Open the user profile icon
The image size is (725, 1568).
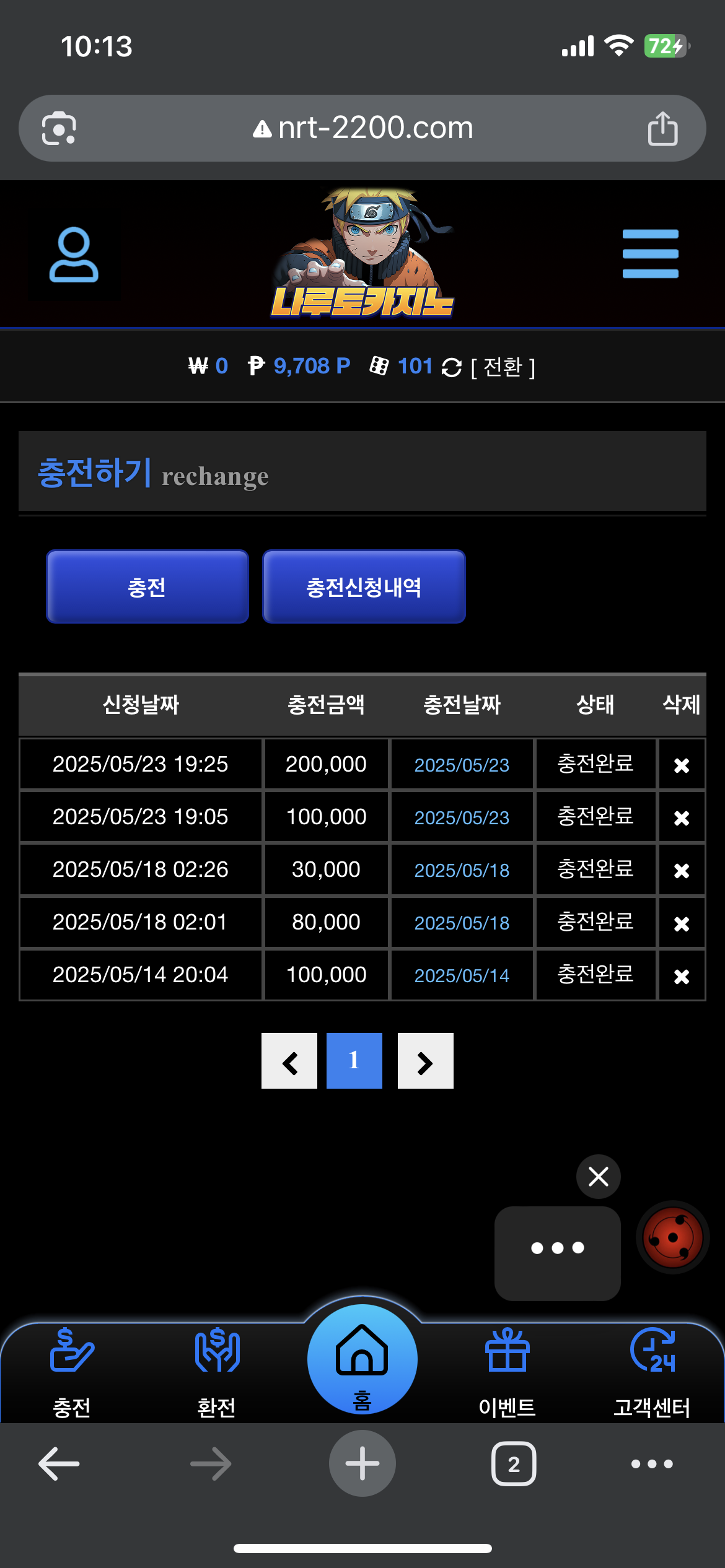tap(74, 255)
